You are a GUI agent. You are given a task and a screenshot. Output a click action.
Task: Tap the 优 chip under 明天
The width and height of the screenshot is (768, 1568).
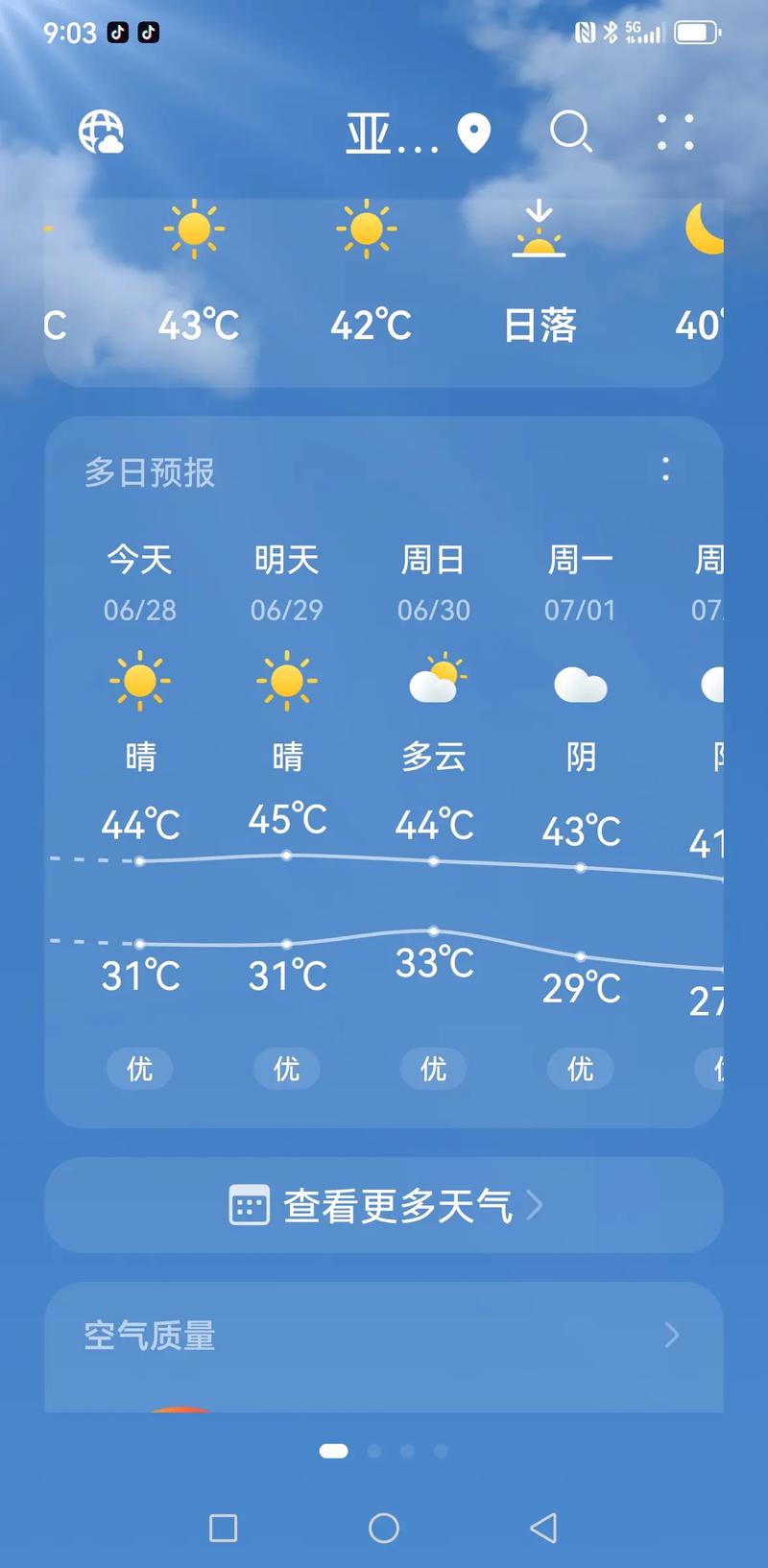click(x=286, y=1069)
